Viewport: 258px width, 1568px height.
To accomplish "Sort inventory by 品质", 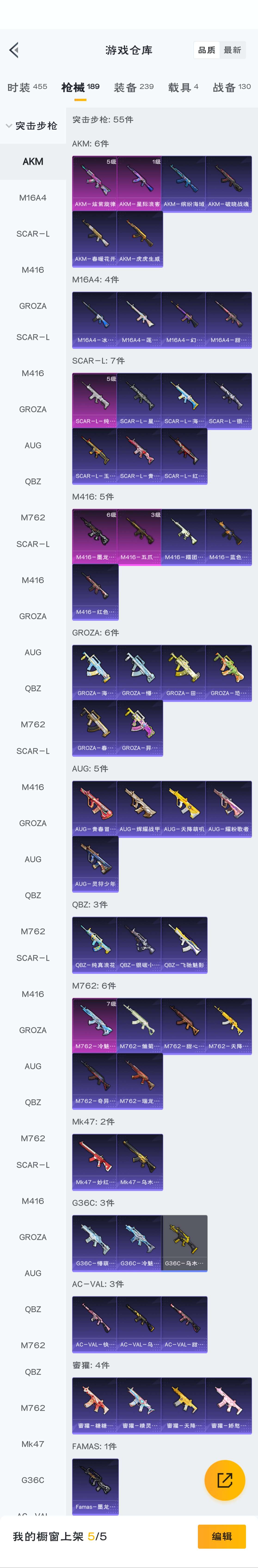I will (206, 50).
